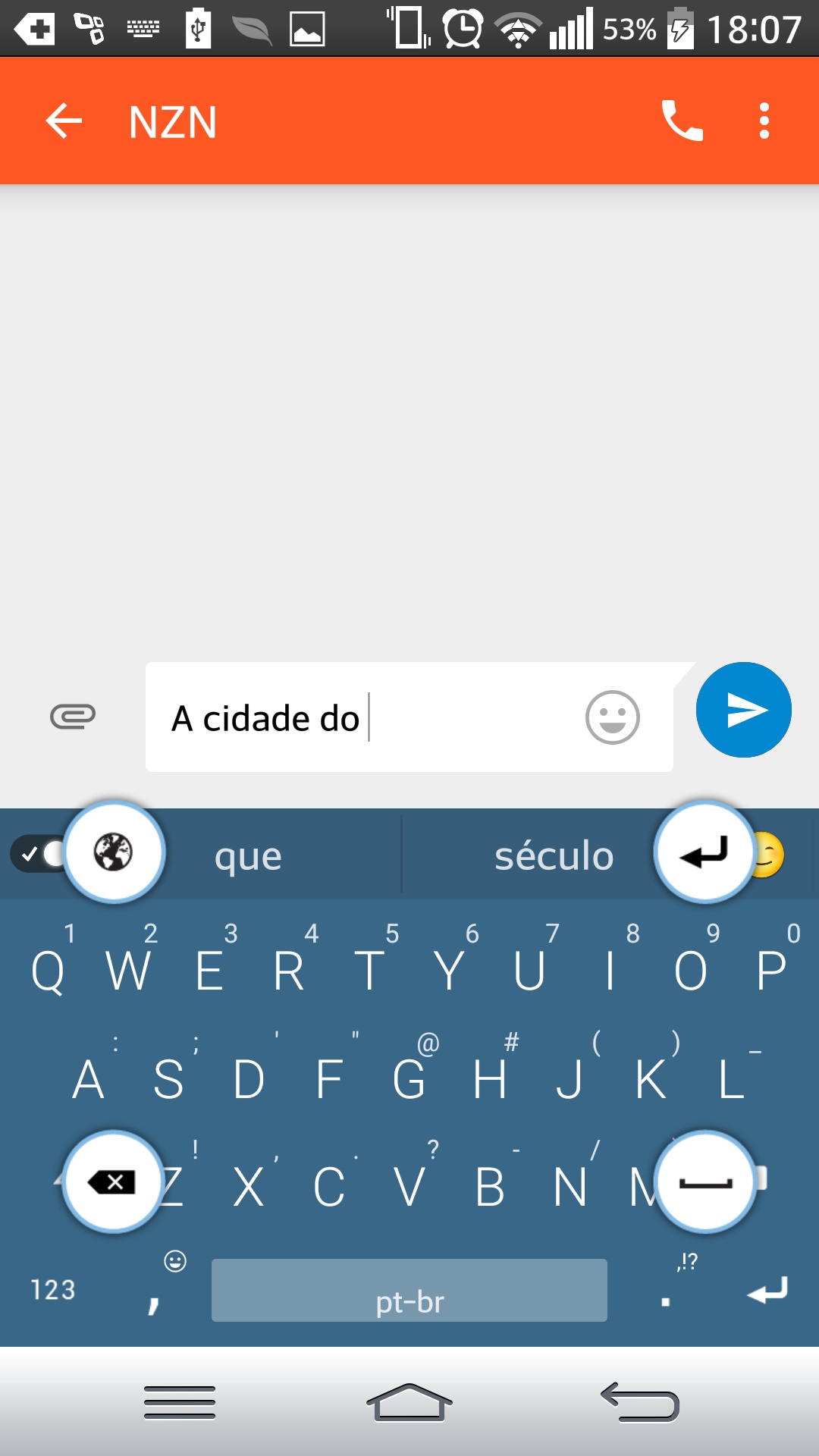The height and width of the screenshot is (1456, 819).
Task: Choose the suggestion "que"
Action: pyautogui.click(x=248, y=856)
